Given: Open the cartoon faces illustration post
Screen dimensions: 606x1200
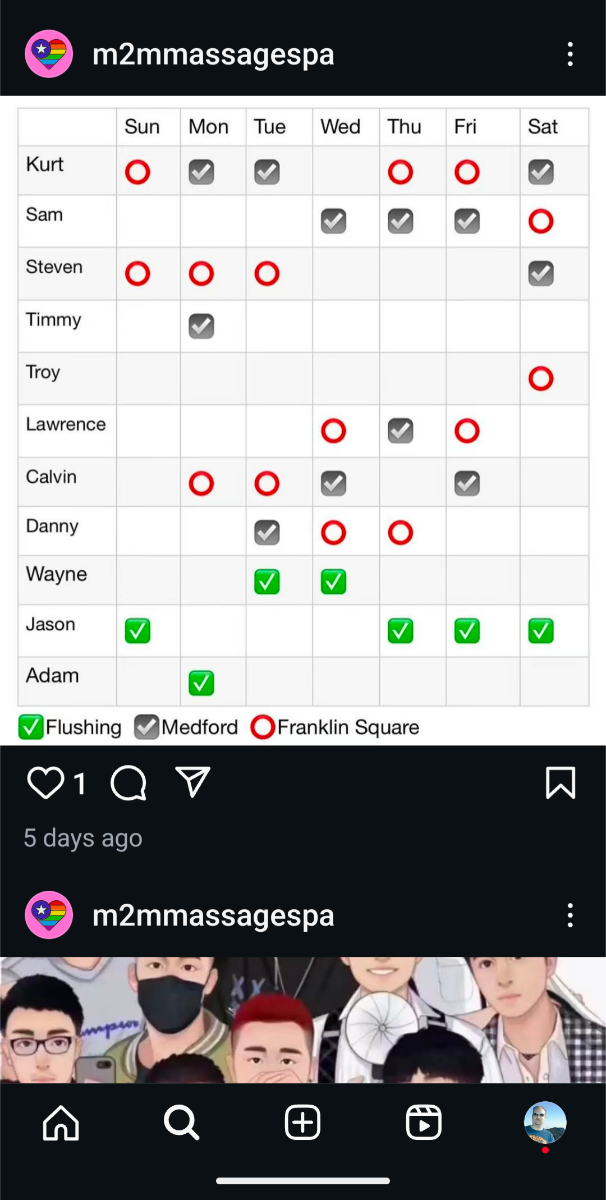Looking at the screenshot, I should (303, 1020).
